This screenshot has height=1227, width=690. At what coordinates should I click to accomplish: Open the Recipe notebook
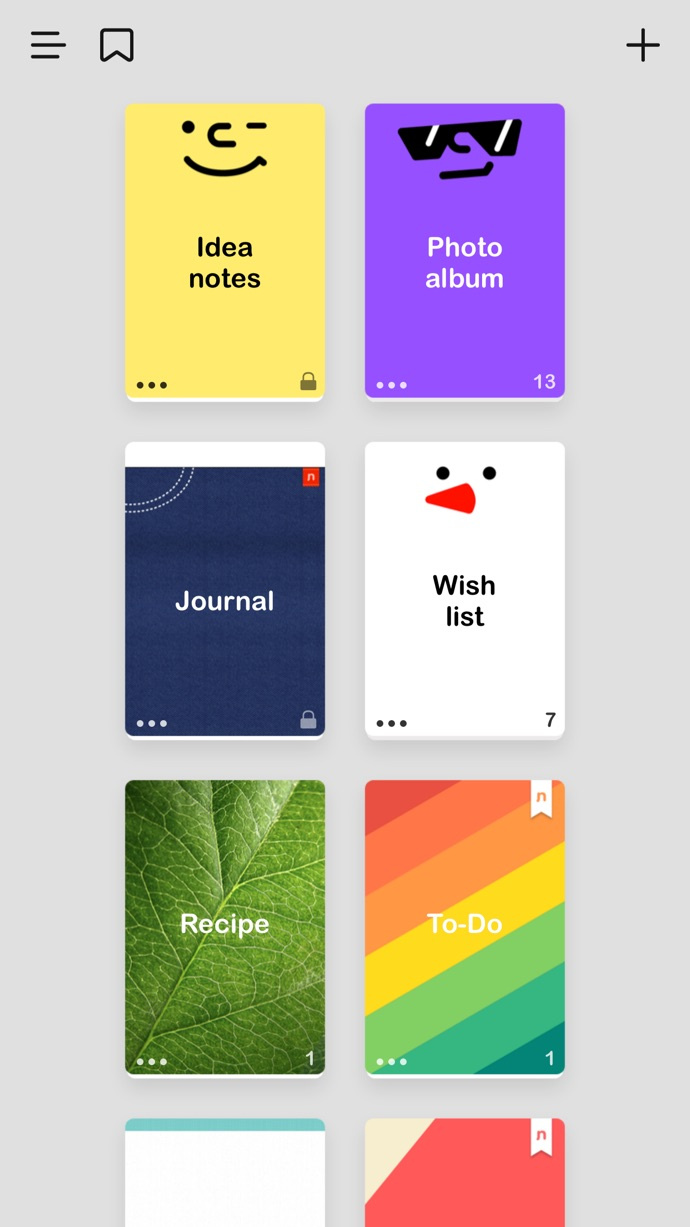(225, 923)
